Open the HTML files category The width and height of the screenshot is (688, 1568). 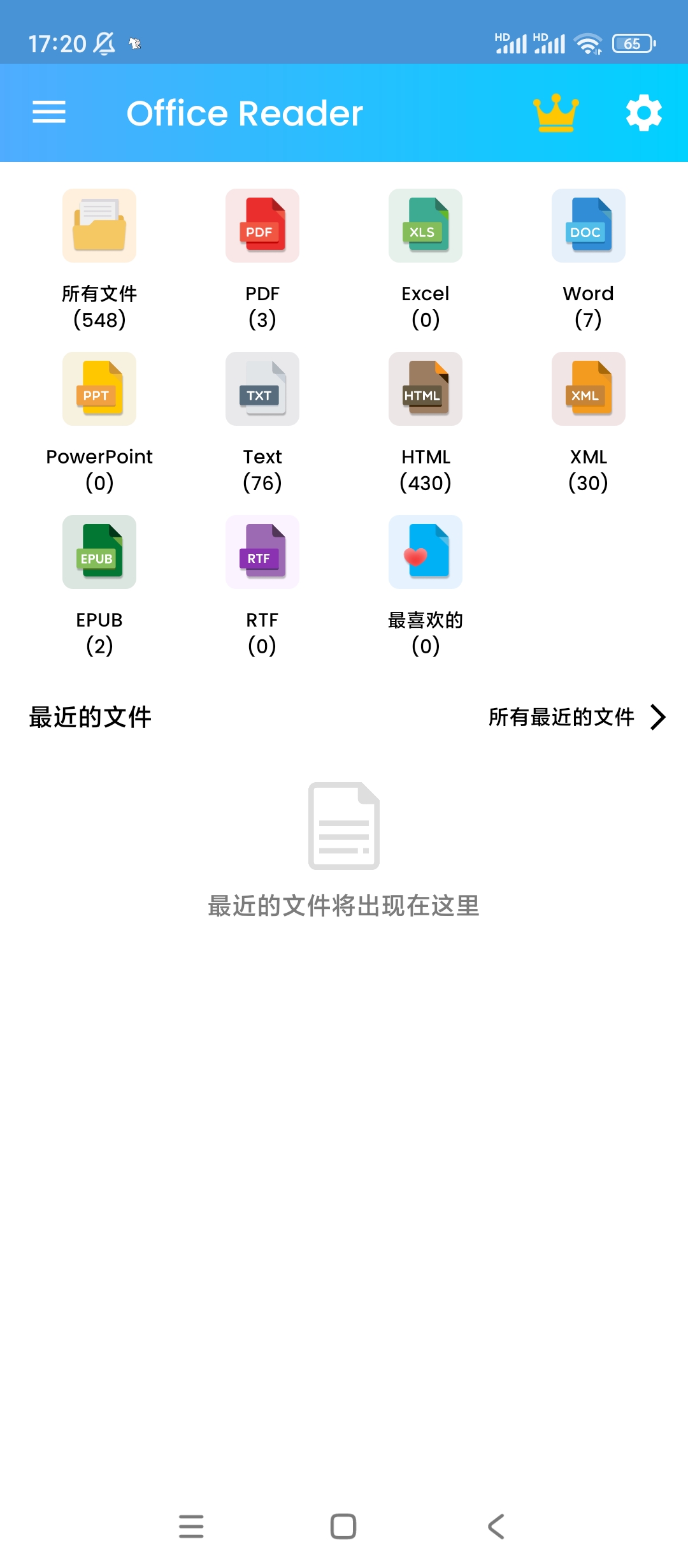(426, 389)
